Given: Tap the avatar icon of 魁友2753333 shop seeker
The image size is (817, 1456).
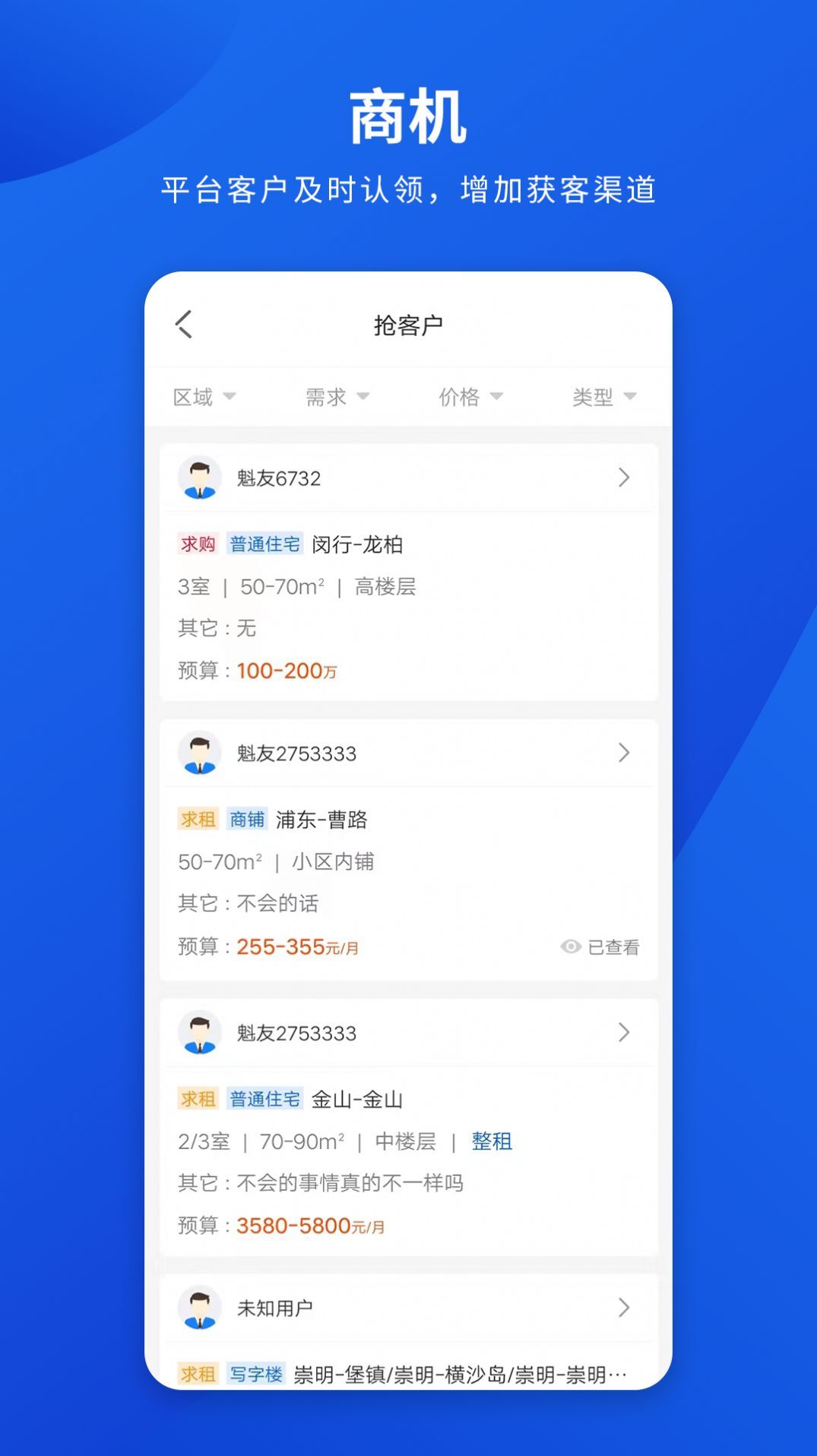Looking at the screenshot, I should [x=200, y=753].
